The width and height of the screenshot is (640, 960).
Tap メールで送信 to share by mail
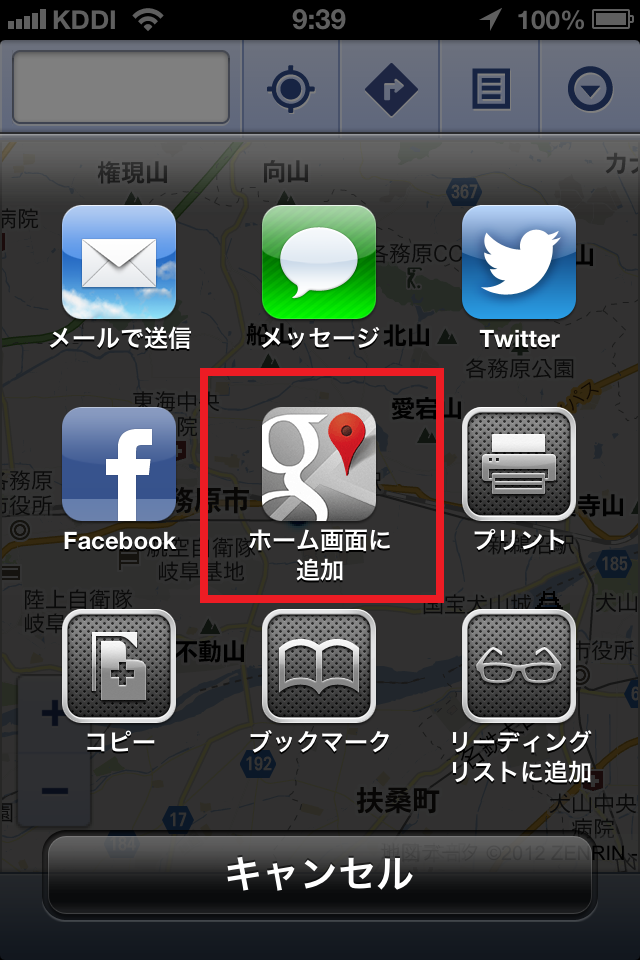pos(119,262)
